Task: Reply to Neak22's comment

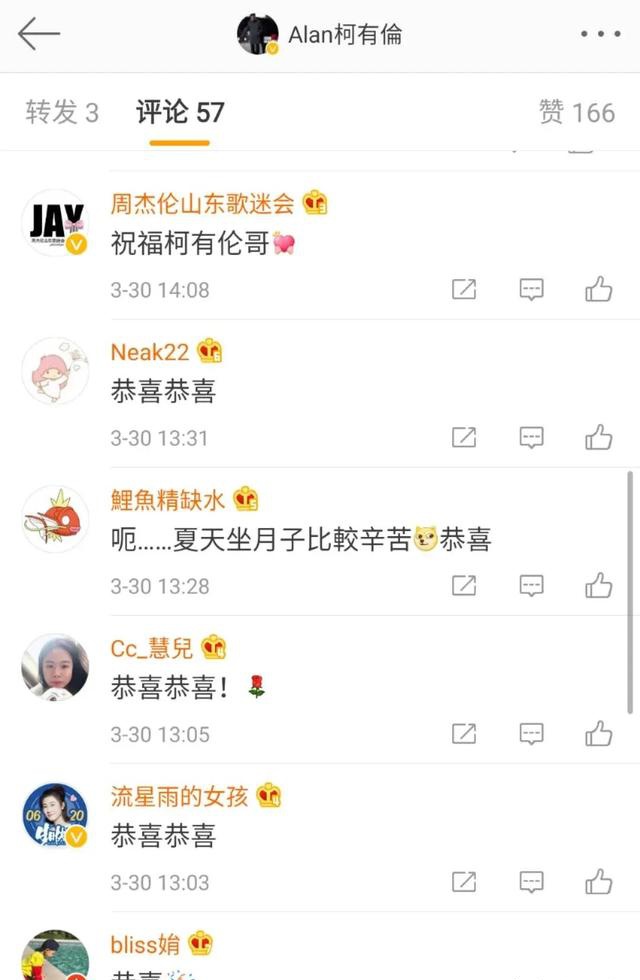Action: click(x=531, y=437)
